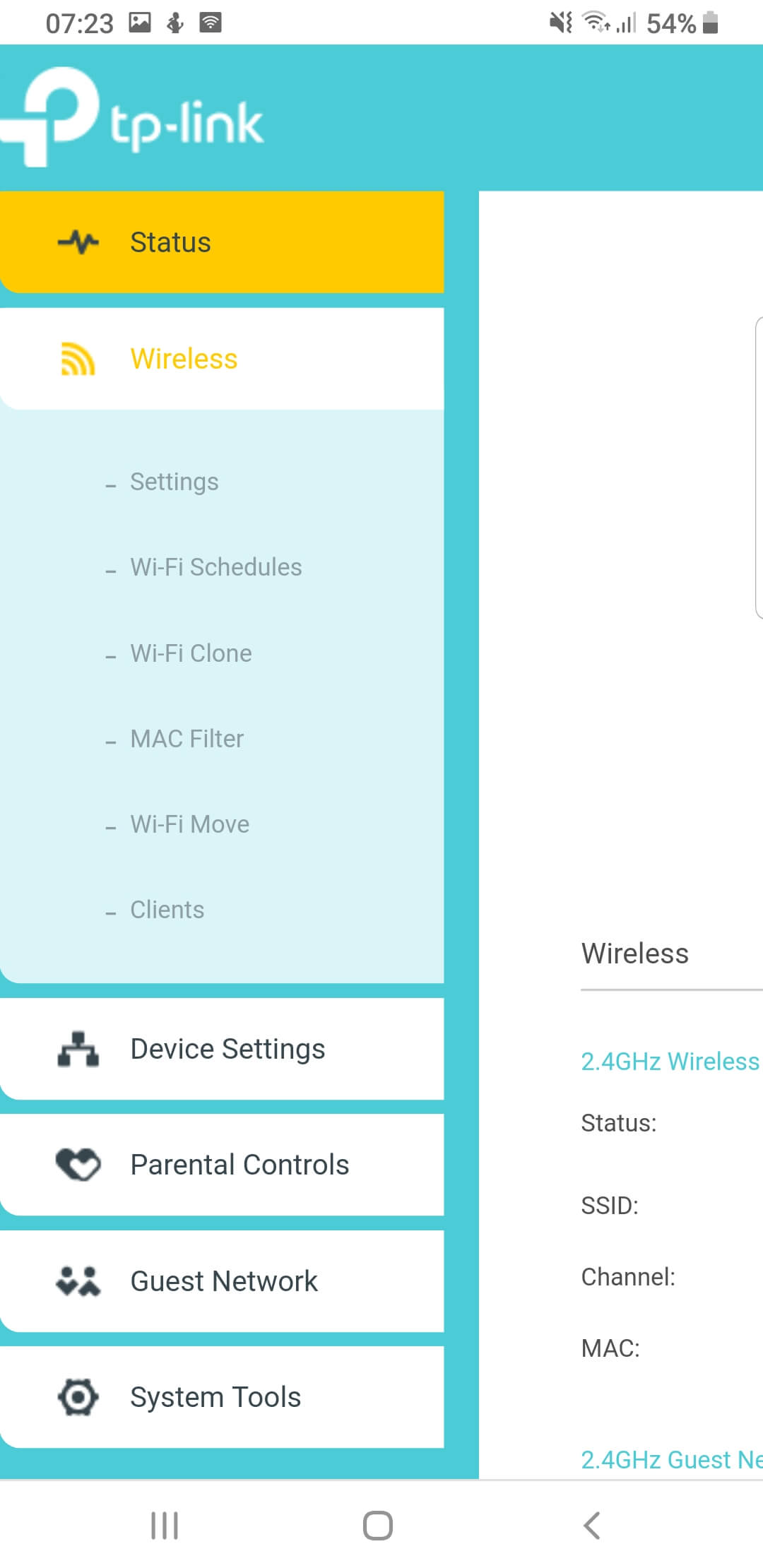This screenshot has width=763, height=1568.
Task: Open System Tools menu
Action: click(222, 1397)
